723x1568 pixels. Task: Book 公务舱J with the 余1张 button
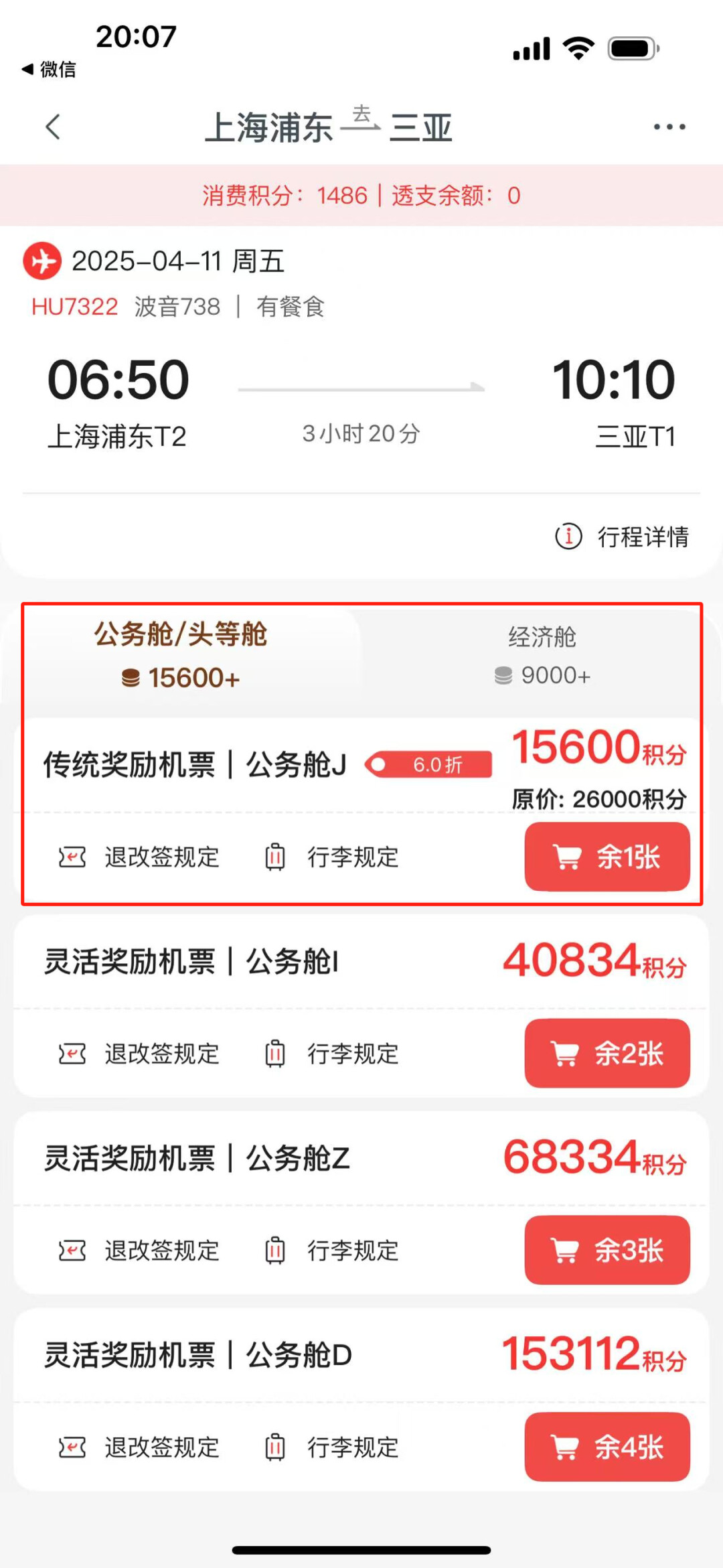tap(607, 857)
